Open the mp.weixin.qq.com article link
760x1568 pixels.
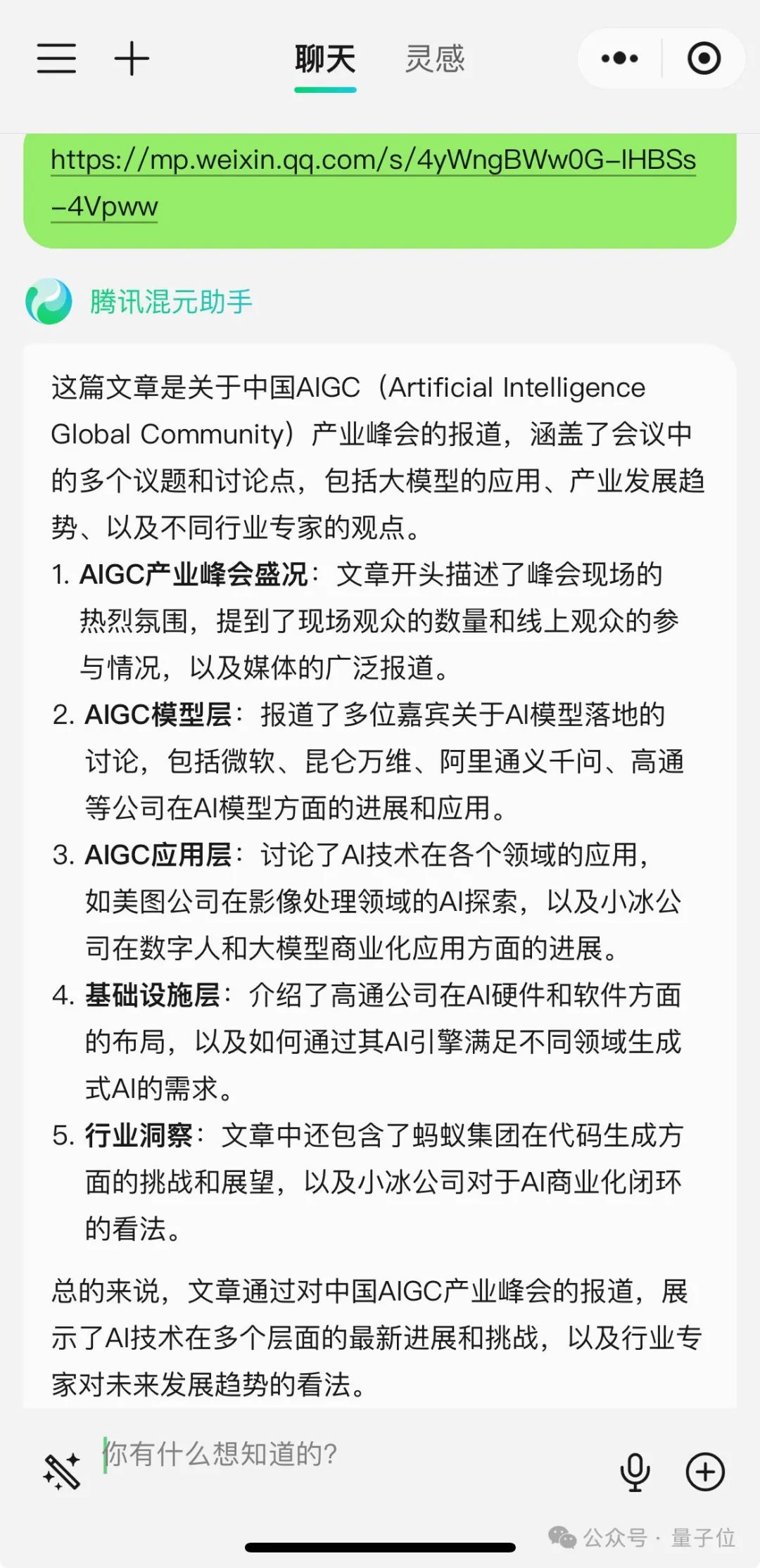[x=373, y=183]
